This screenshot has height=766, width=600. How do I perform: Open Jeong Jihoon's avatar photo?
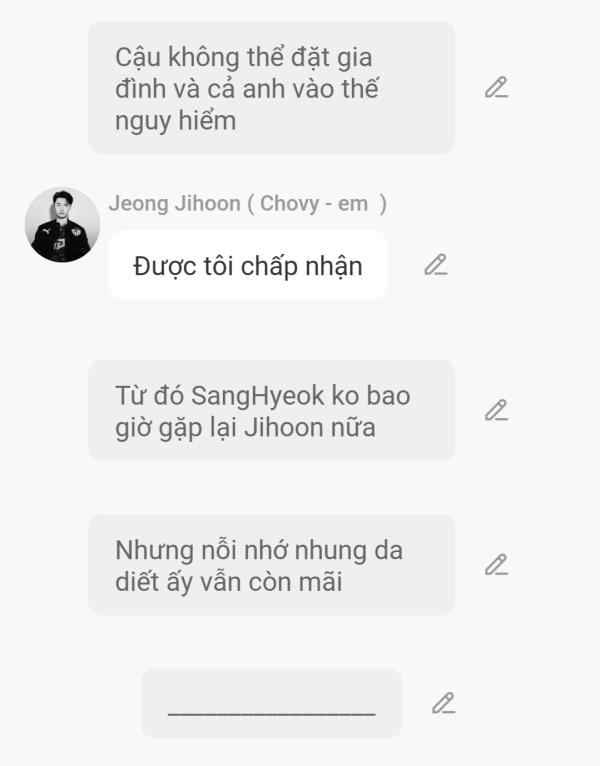tap(62, 225)
